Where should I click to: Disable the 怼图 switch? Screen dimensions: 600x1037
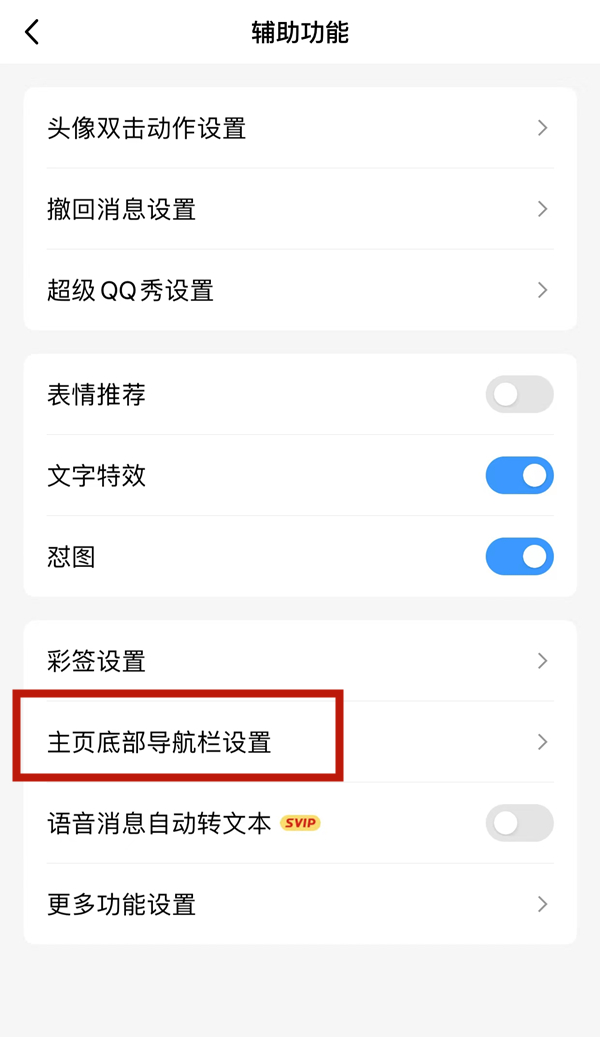519,557
